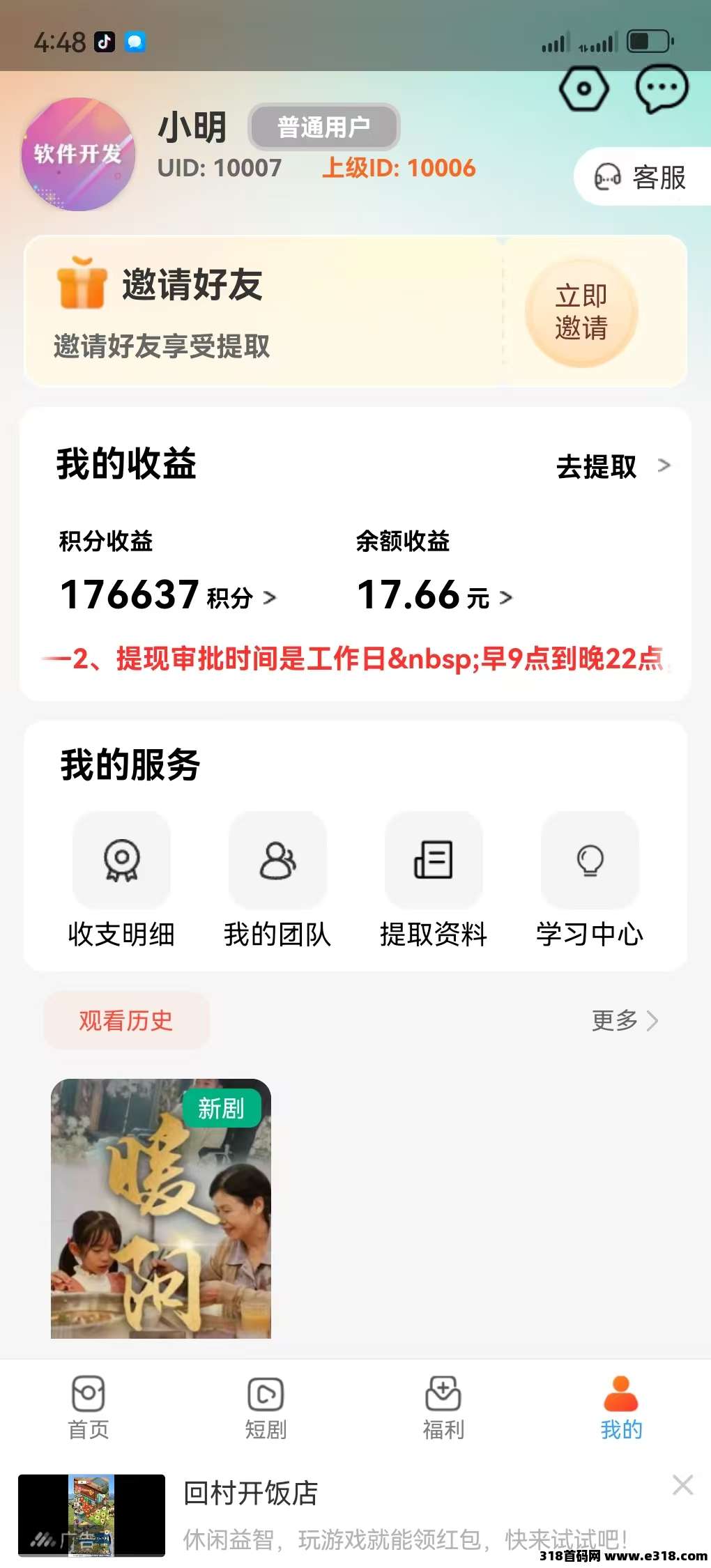Viewport: 711px width, 1568px height.
Task: Show 更多 watch history
Action: tap(624, 1021)
